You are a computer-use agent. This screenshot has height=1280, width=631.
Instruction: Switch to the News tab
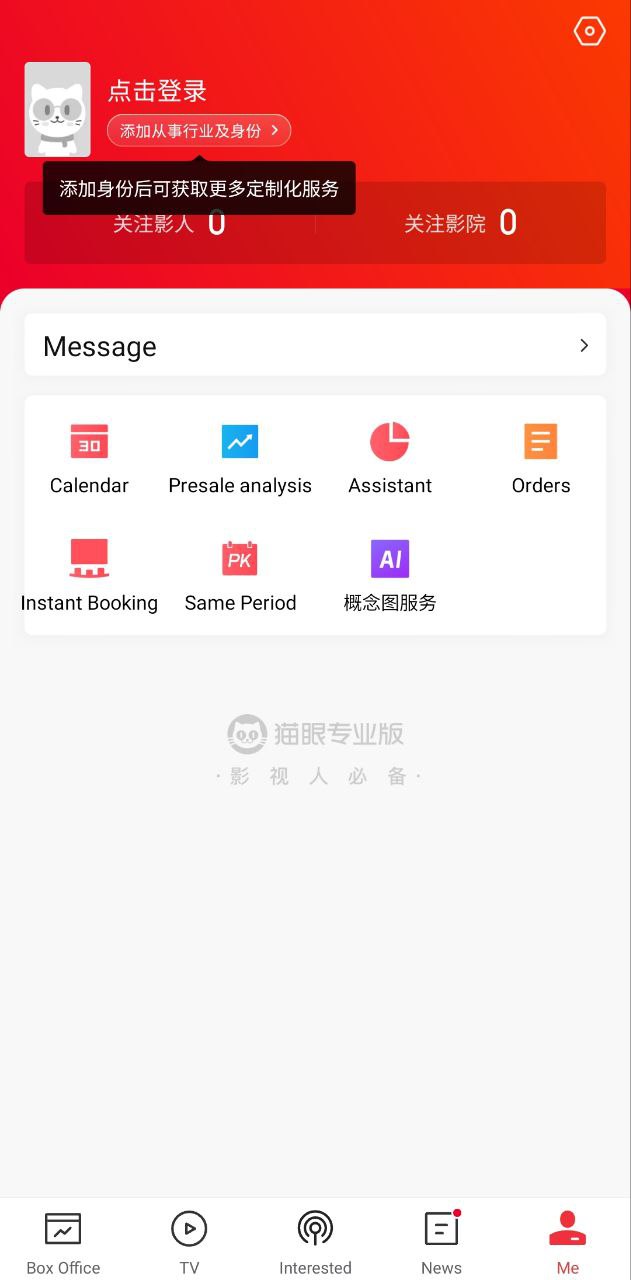coord(441,1241)
